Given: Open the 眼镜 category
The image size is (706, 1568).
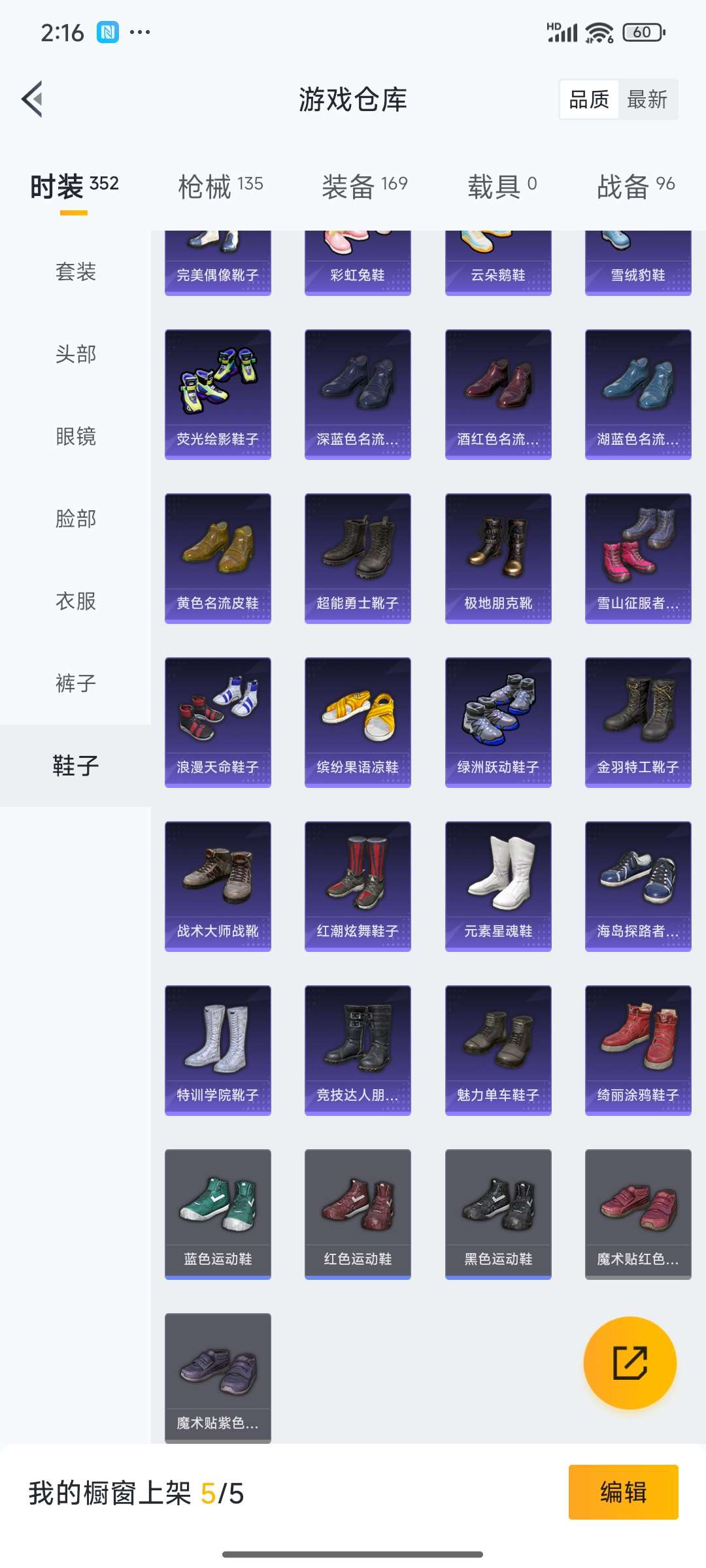Looking at the screenshot, I should 75,436.
